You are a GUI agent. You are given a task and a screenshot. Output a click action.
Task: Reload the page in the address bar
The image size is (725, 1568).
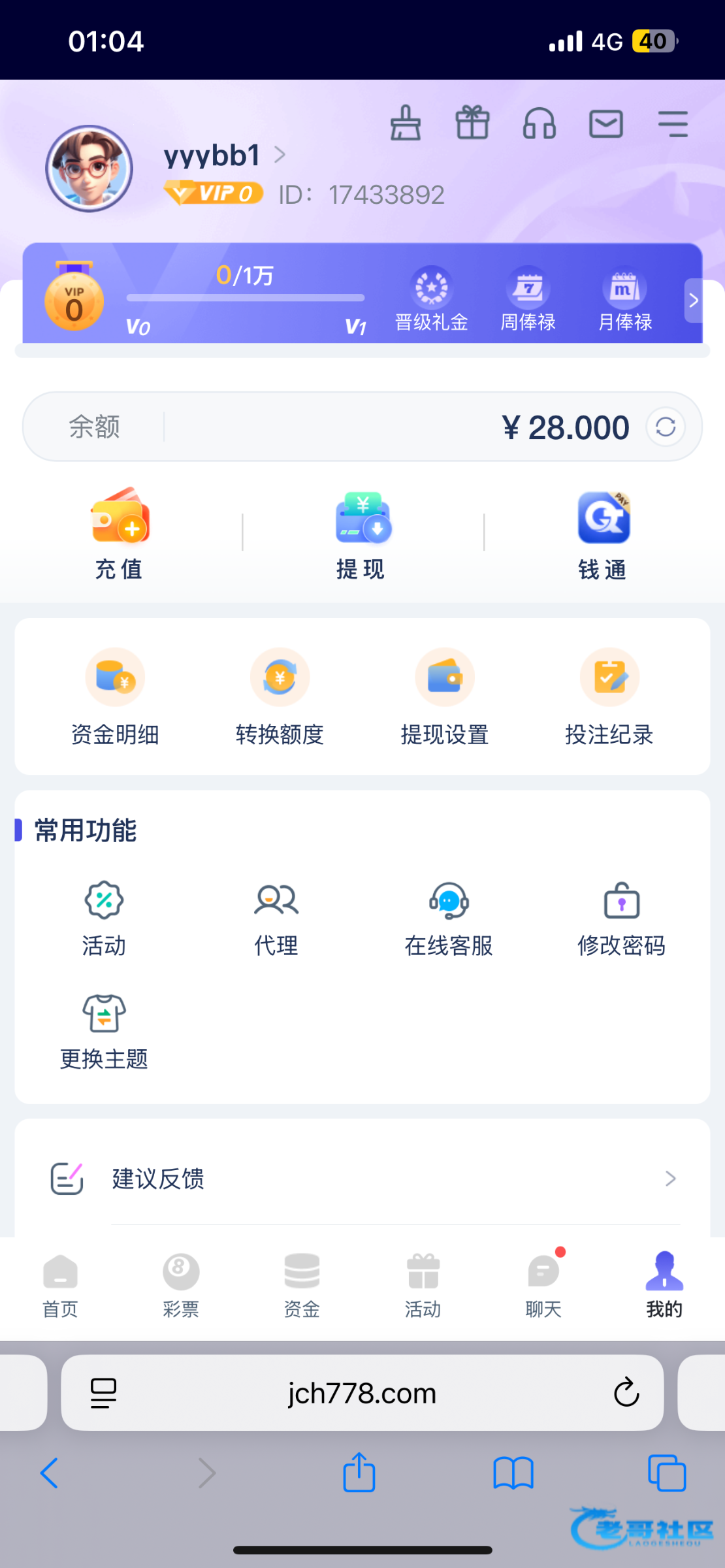[x=626, y=1392]
